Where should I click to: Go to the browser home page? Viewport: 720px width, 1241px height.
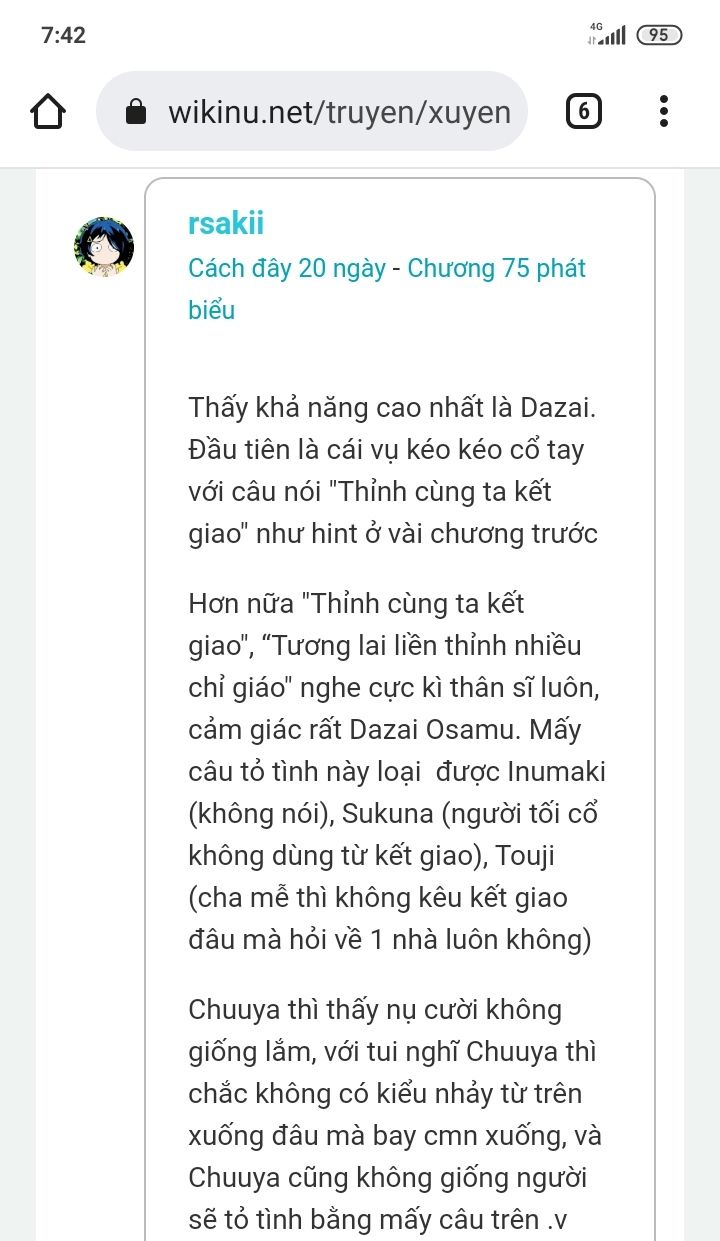tap(48, 112)
